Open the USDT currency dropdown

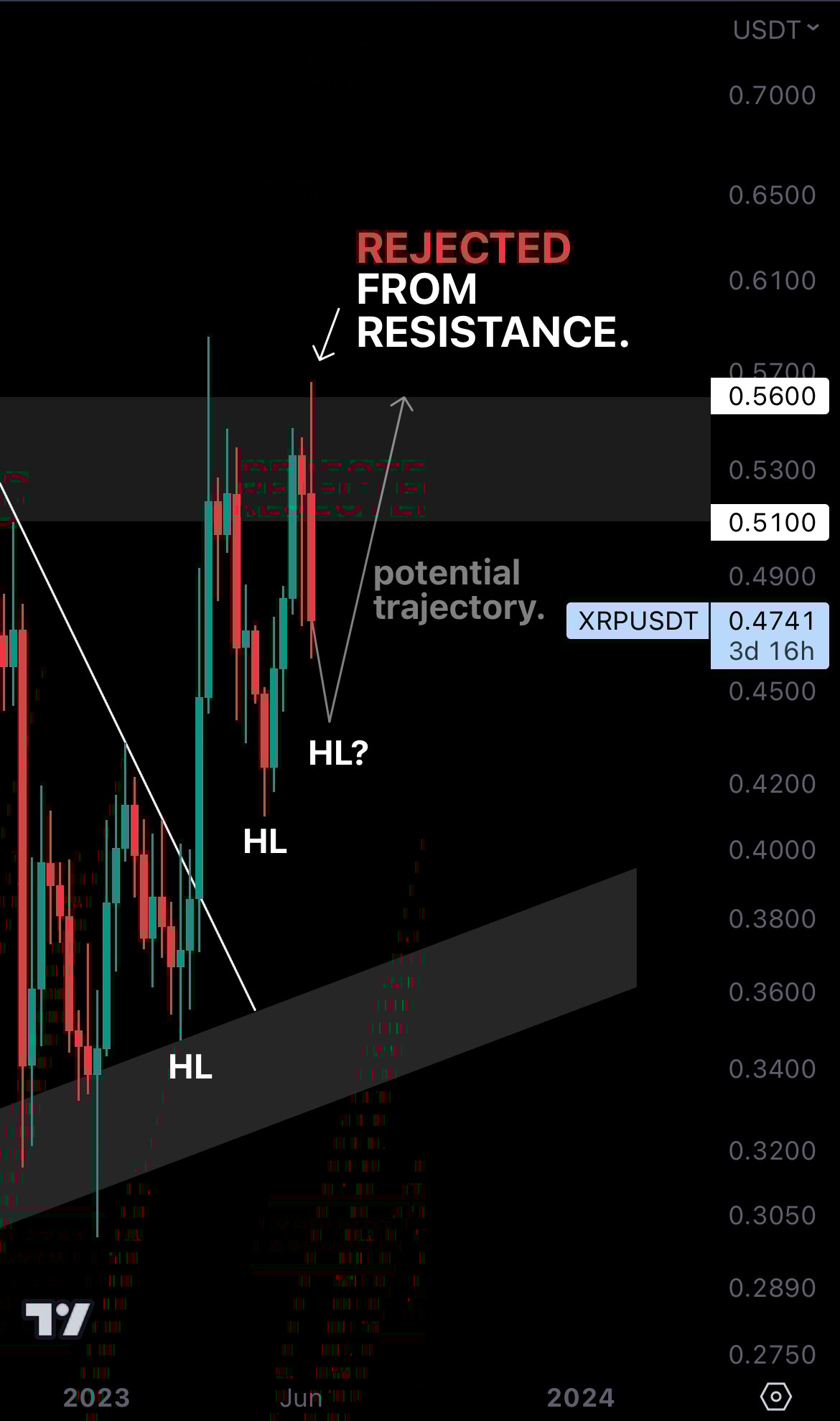pos(775,30)
